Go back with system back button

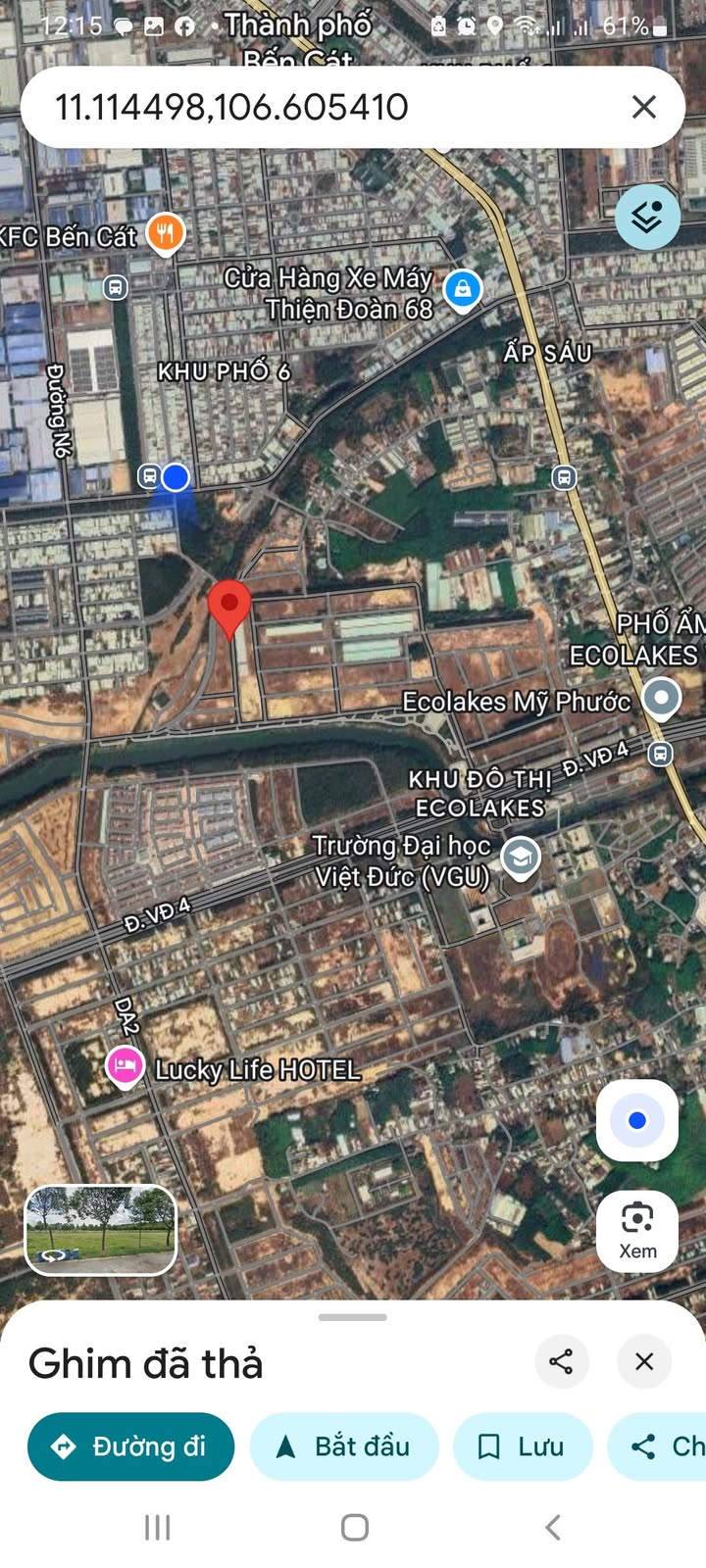(x=552, y=1527)
